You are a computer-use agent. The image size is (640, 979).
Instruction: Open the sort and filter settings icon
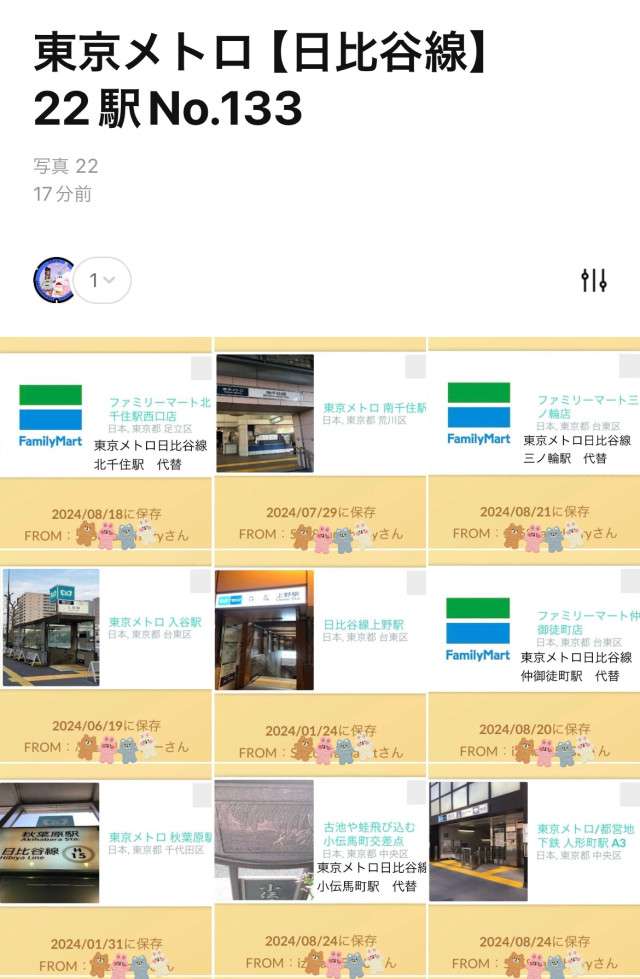coord(594,280)
